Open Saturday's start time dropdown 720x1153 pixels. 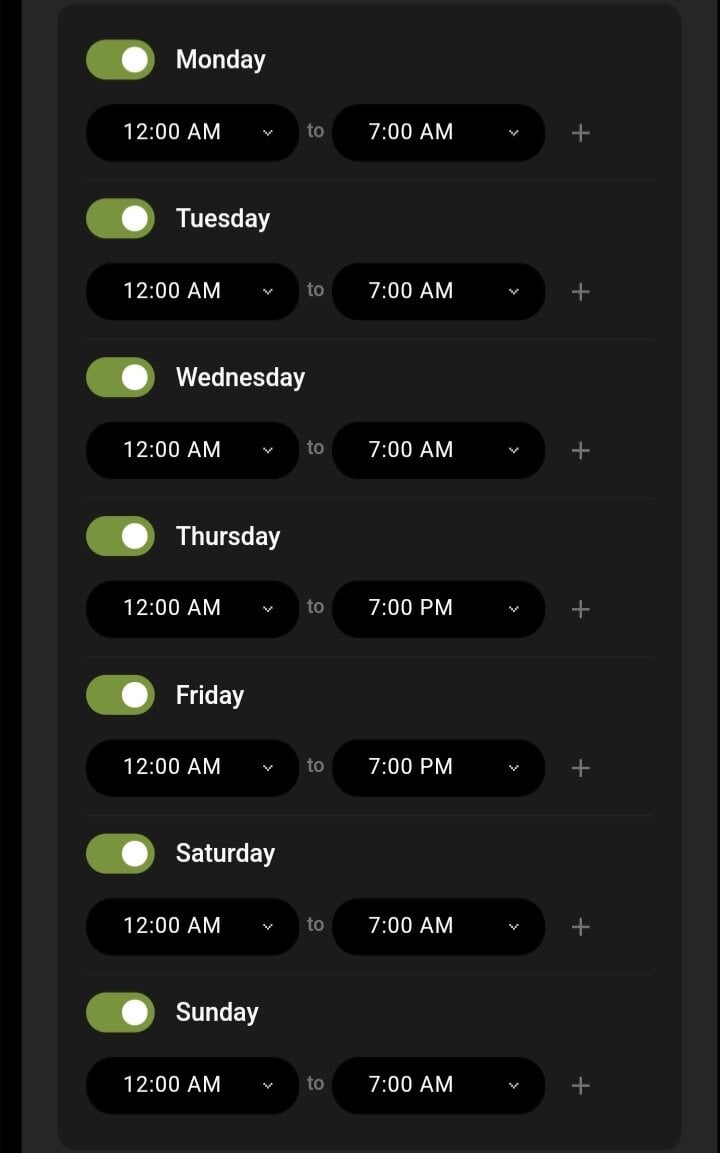tap(193, 927)
